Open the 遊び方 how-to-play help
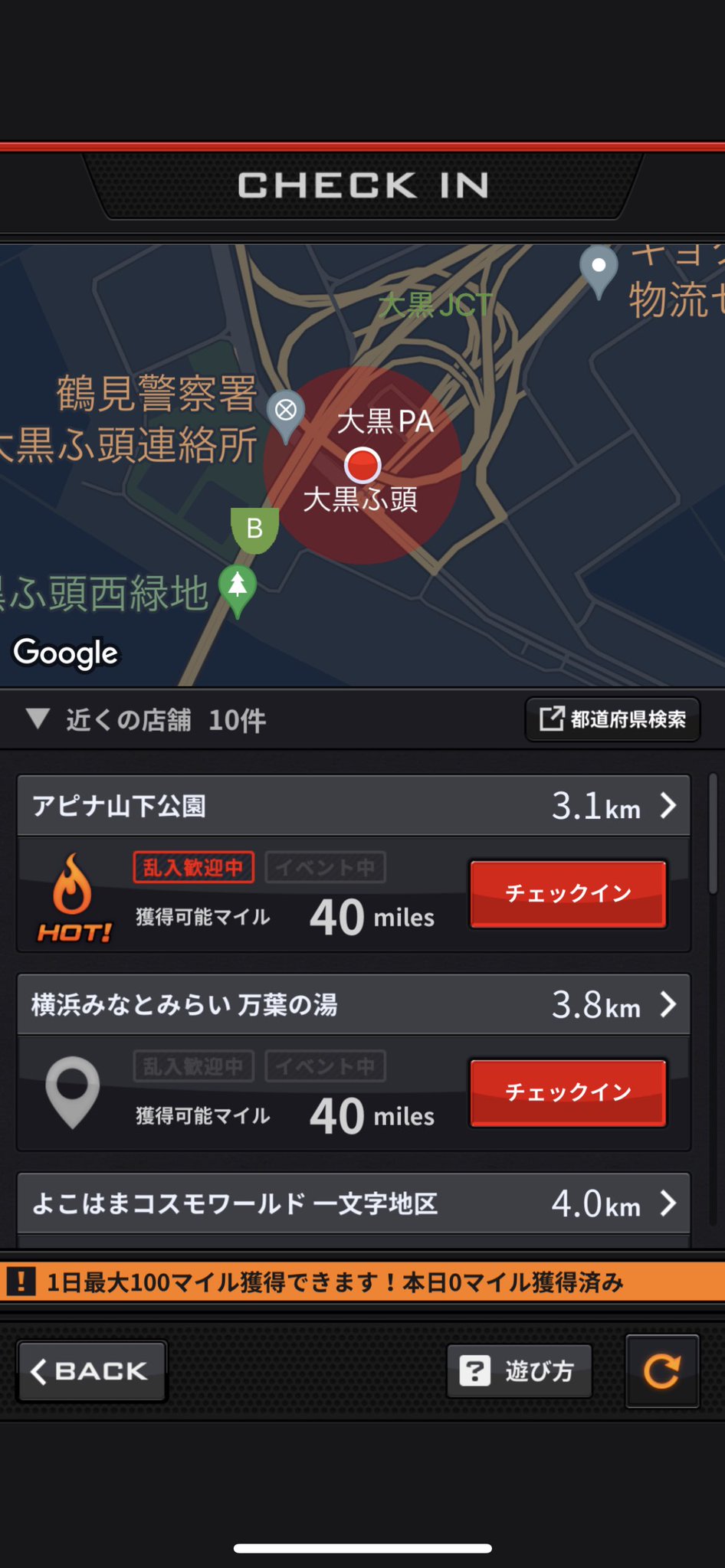Viewport: 725px width, 1568px height. pos(519,1370)
